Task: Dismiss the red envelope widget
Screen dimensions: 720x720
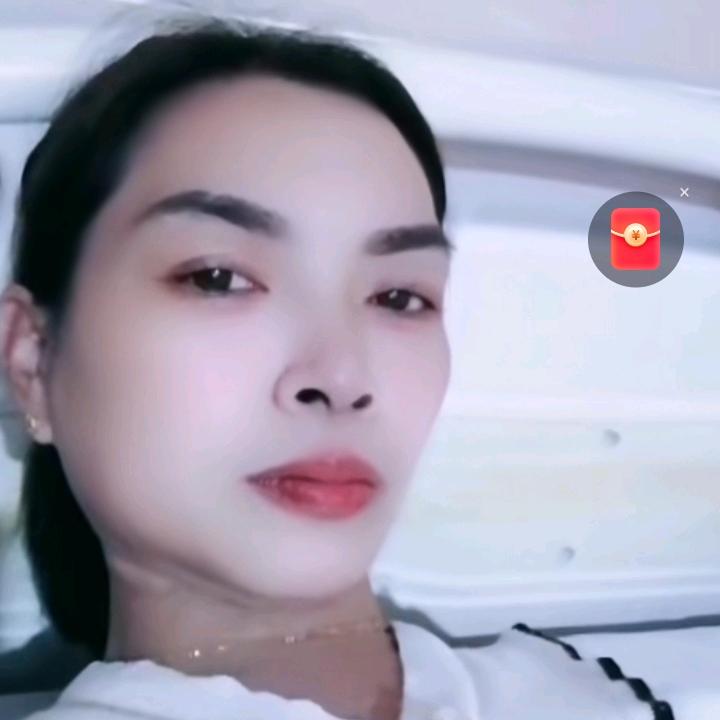Action: point(684,192)
